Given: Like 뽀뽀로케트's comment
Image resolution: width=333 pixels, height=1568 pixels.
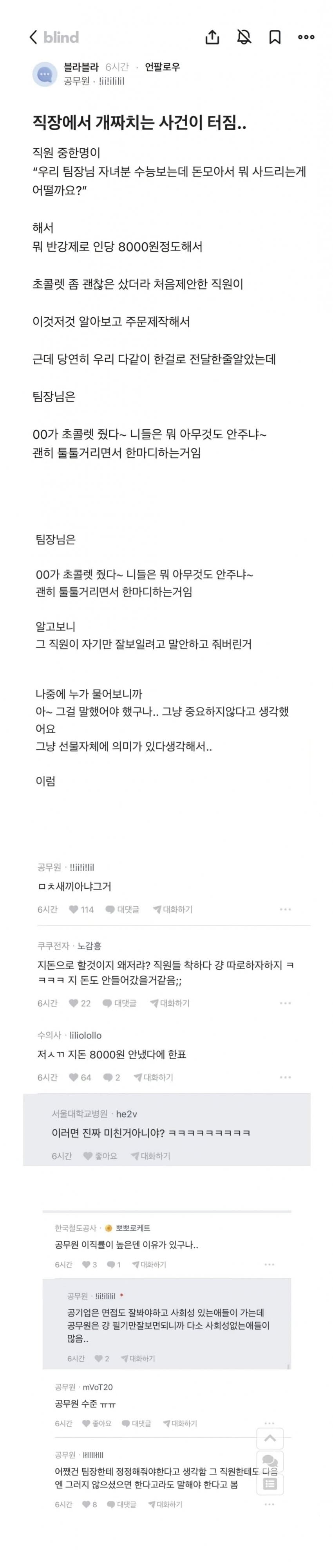Looking at the screenshot, I should pos(90,1264).
